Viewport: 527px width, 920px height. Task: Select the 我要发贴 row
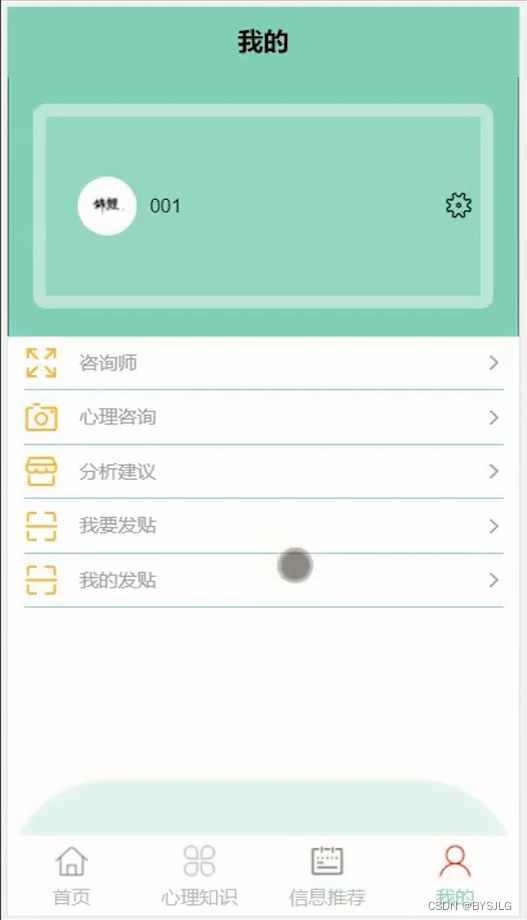[x=264, y=526]
